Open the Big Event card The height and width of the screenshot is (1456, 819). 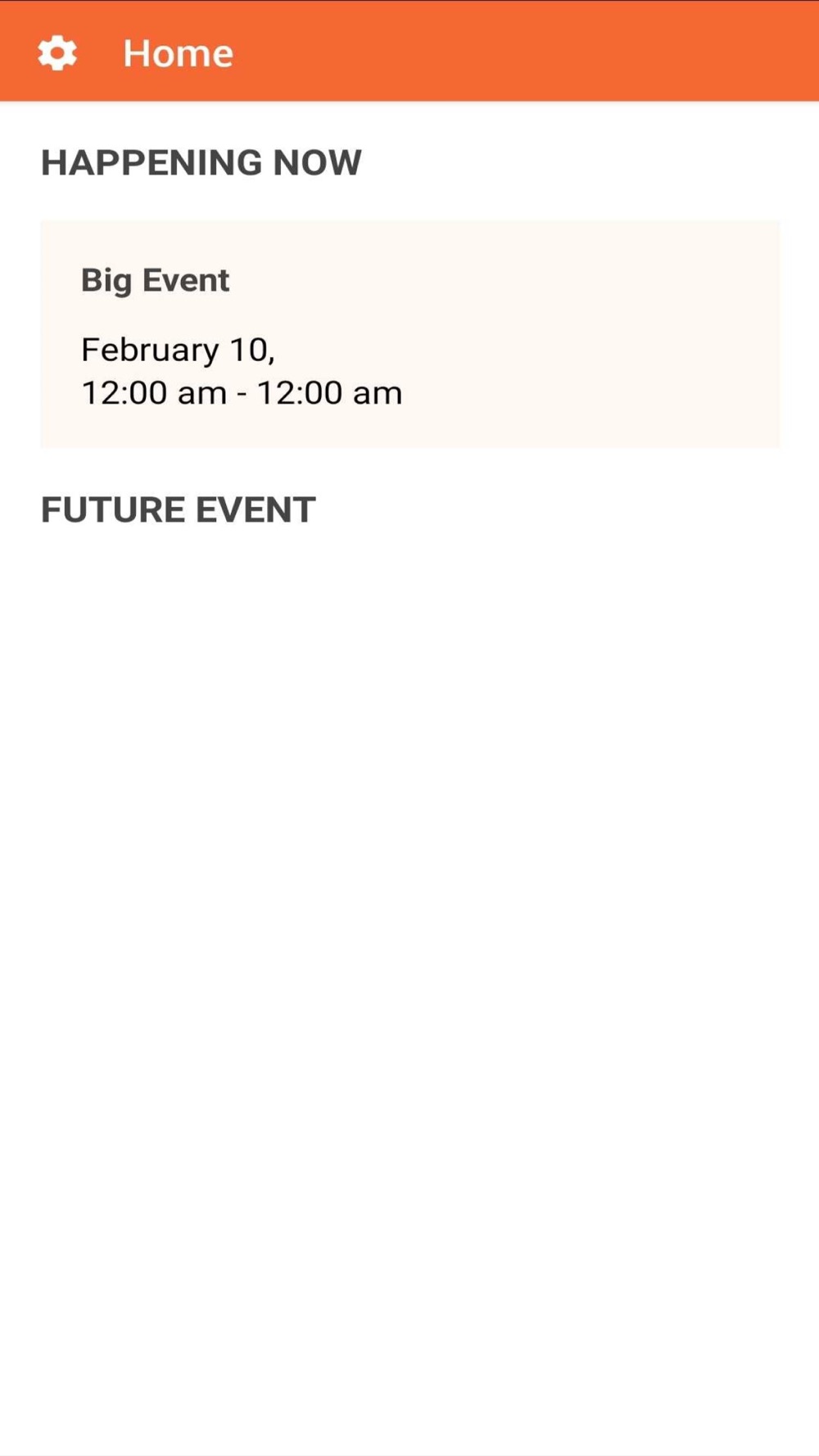coord(410,334)
